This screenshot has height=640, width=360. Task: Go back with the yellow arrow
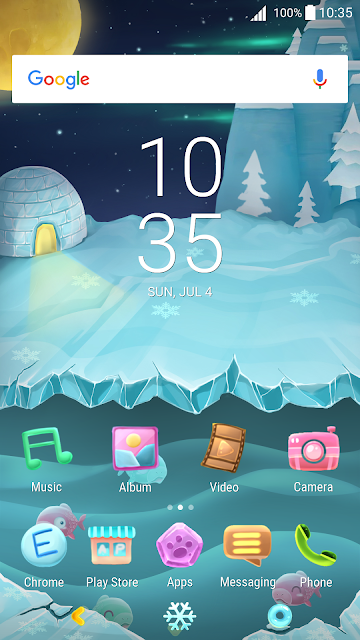pos(78,616)
